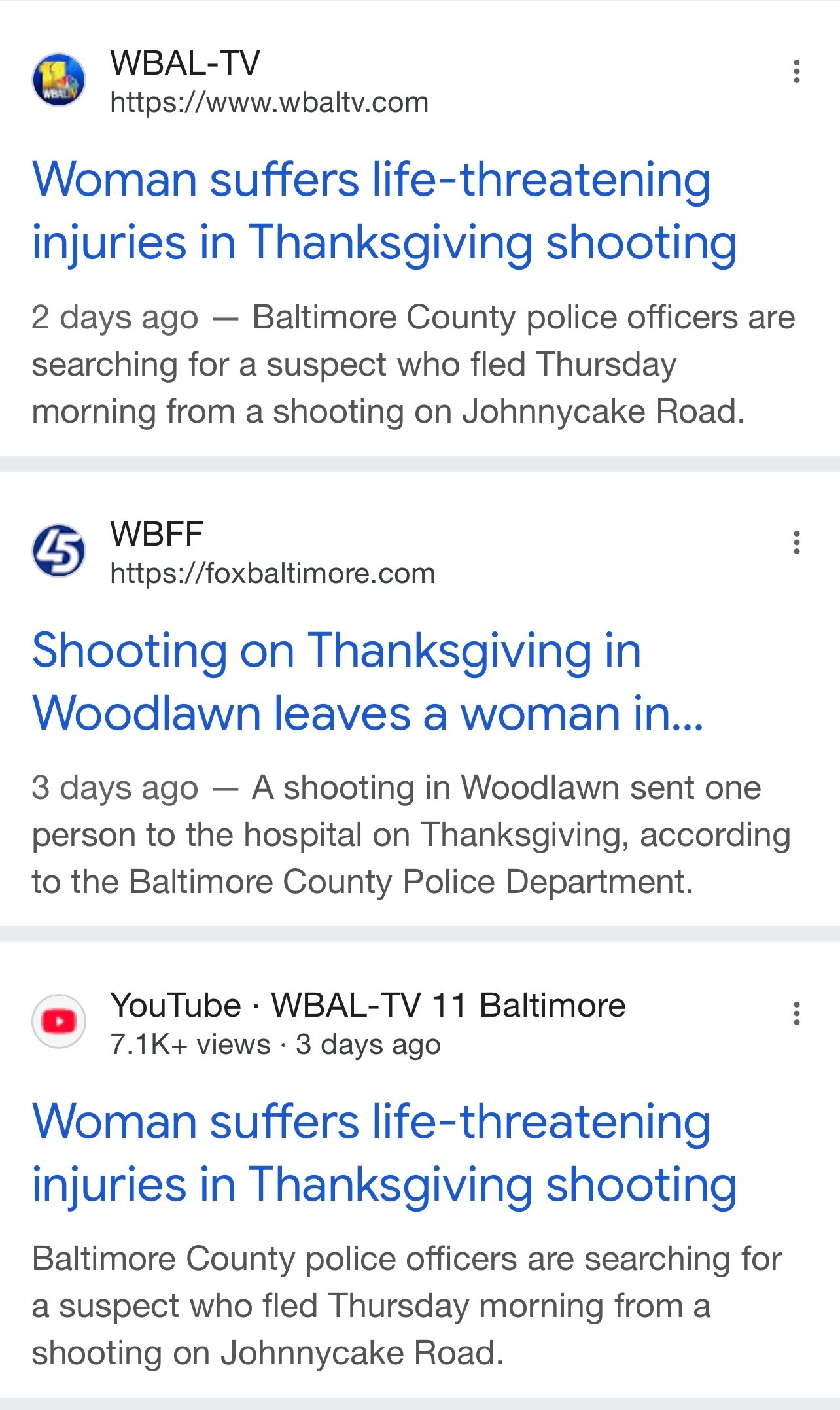Open the YouTube WBAL-TV 11 Baltimore video result
Viewport: 840px width, 1410px height.
[384, 1152]
